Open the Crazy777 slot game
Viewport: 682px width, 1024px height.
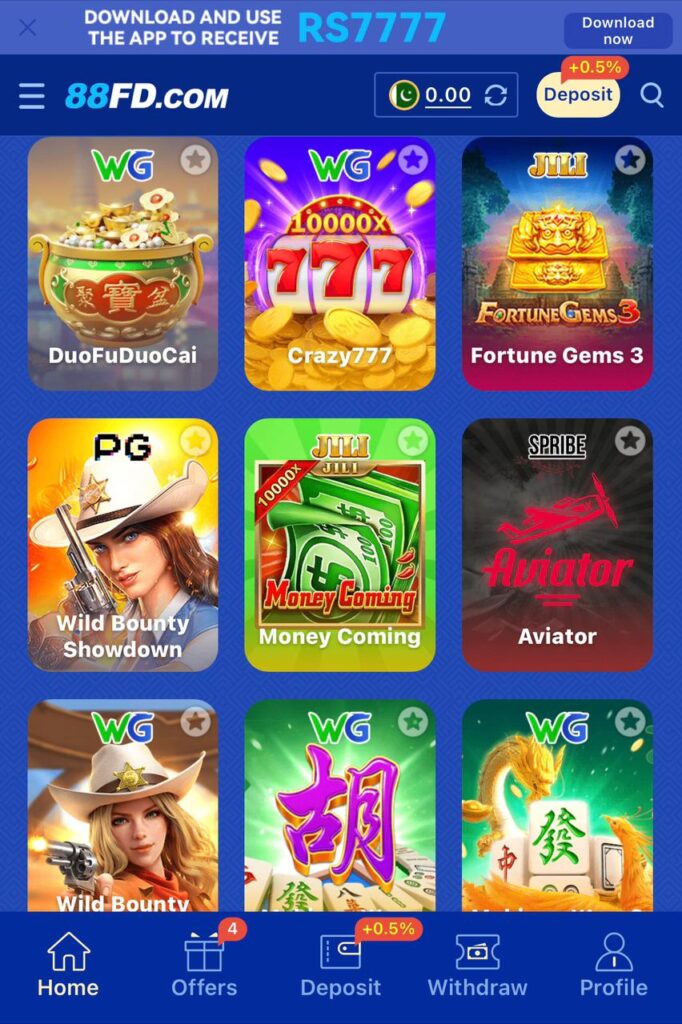click(340, 265)
